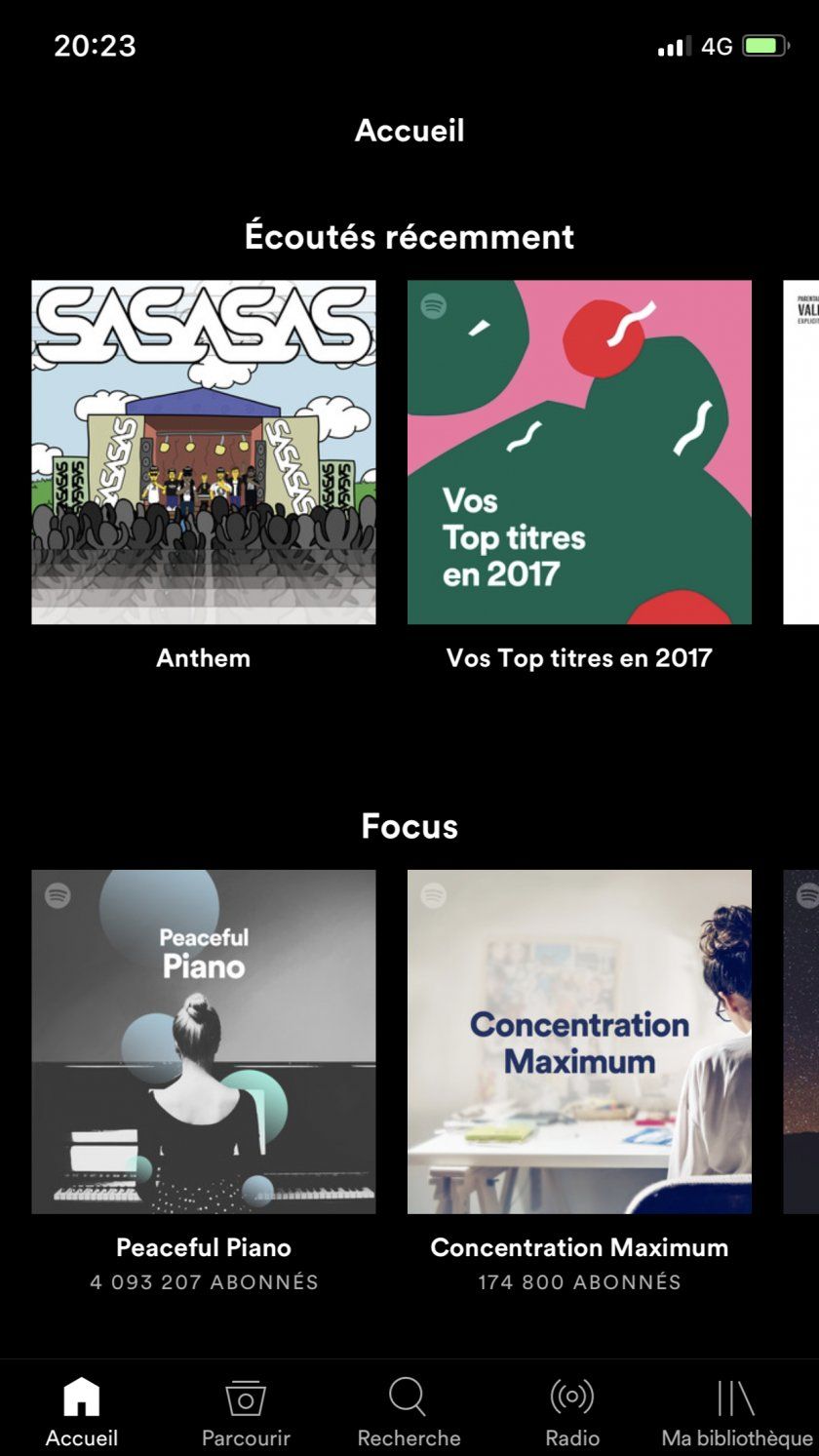Open the Radio tab
This screenshot has width=819, height=1456.
tap(572, 1410)
